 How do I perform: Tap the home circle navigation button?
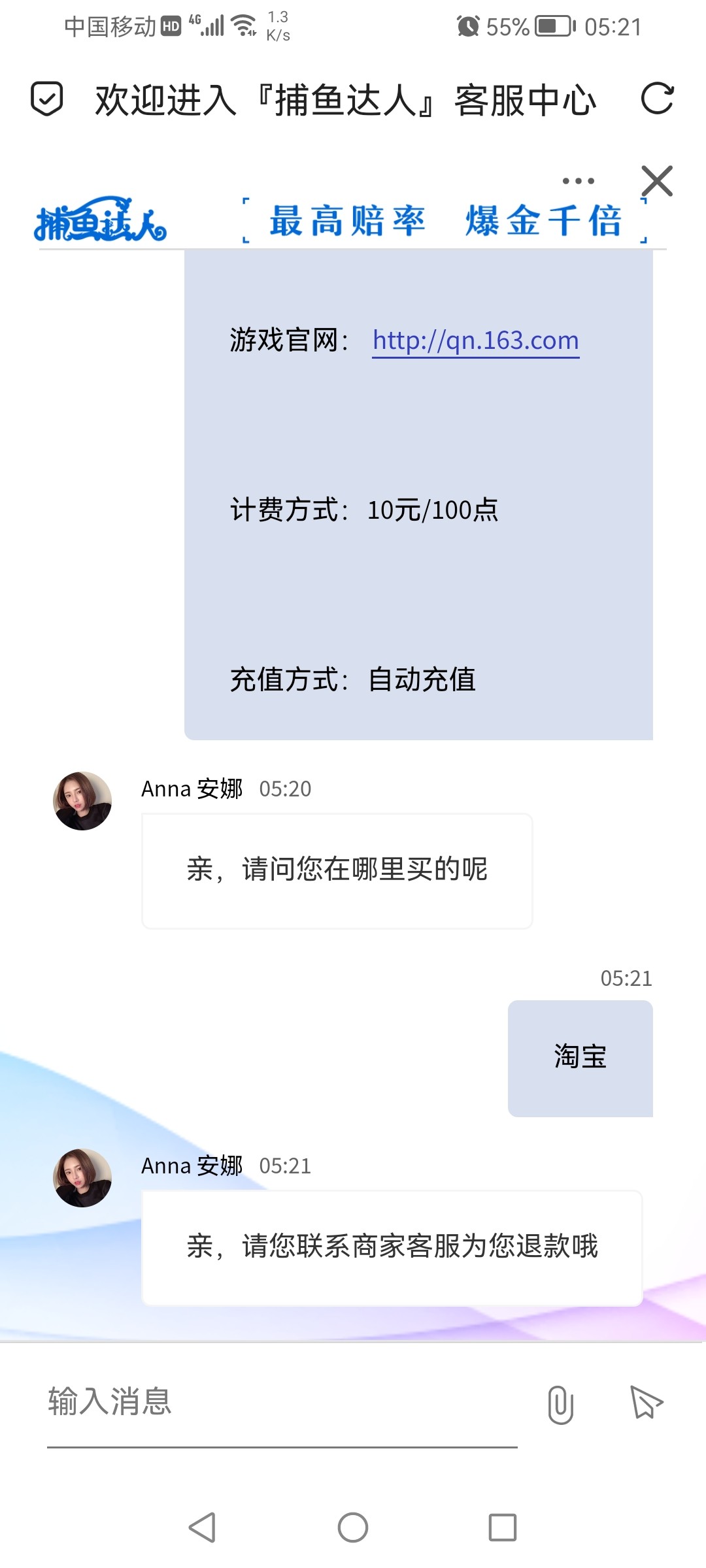(352, 1527)
